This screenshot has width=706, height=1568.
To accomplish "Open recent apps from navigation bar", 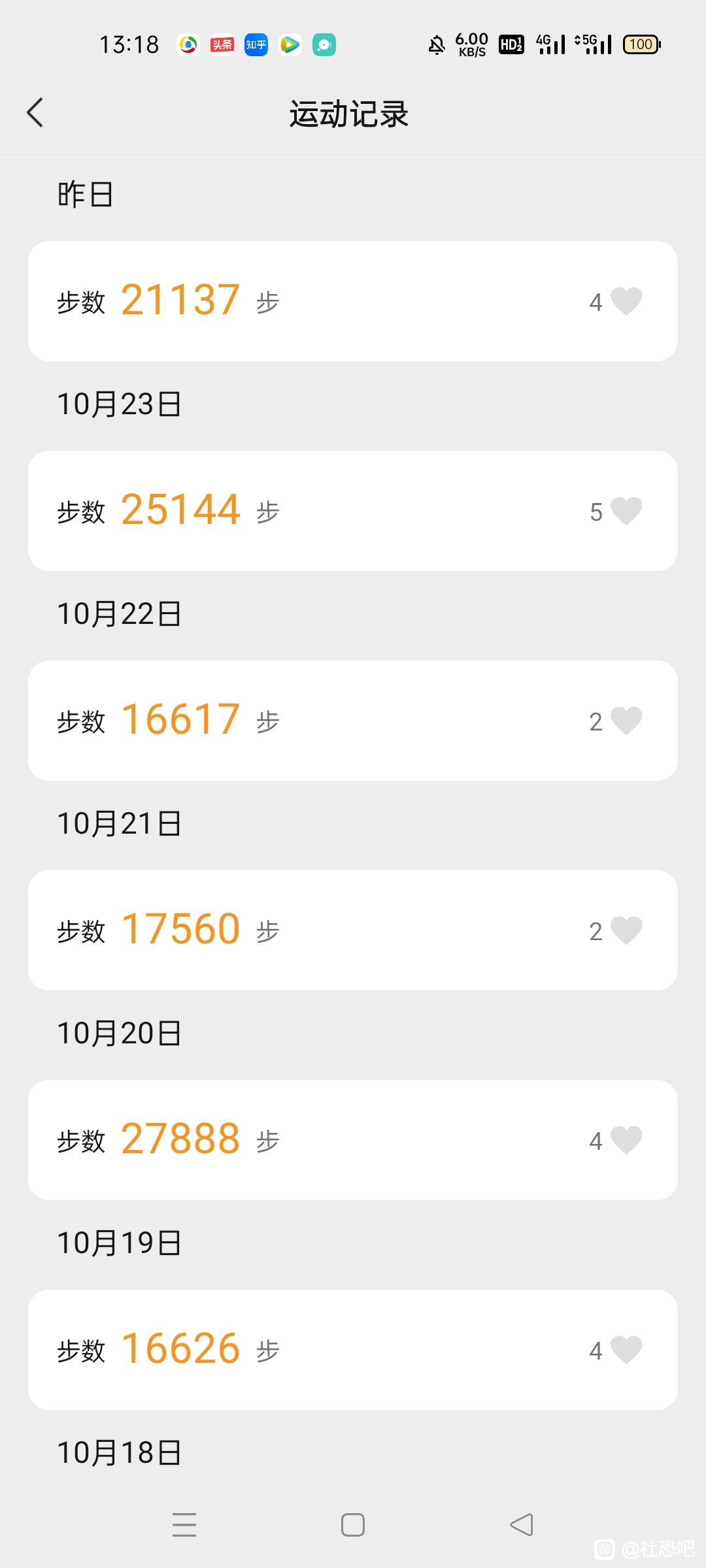I will 184,1525.
